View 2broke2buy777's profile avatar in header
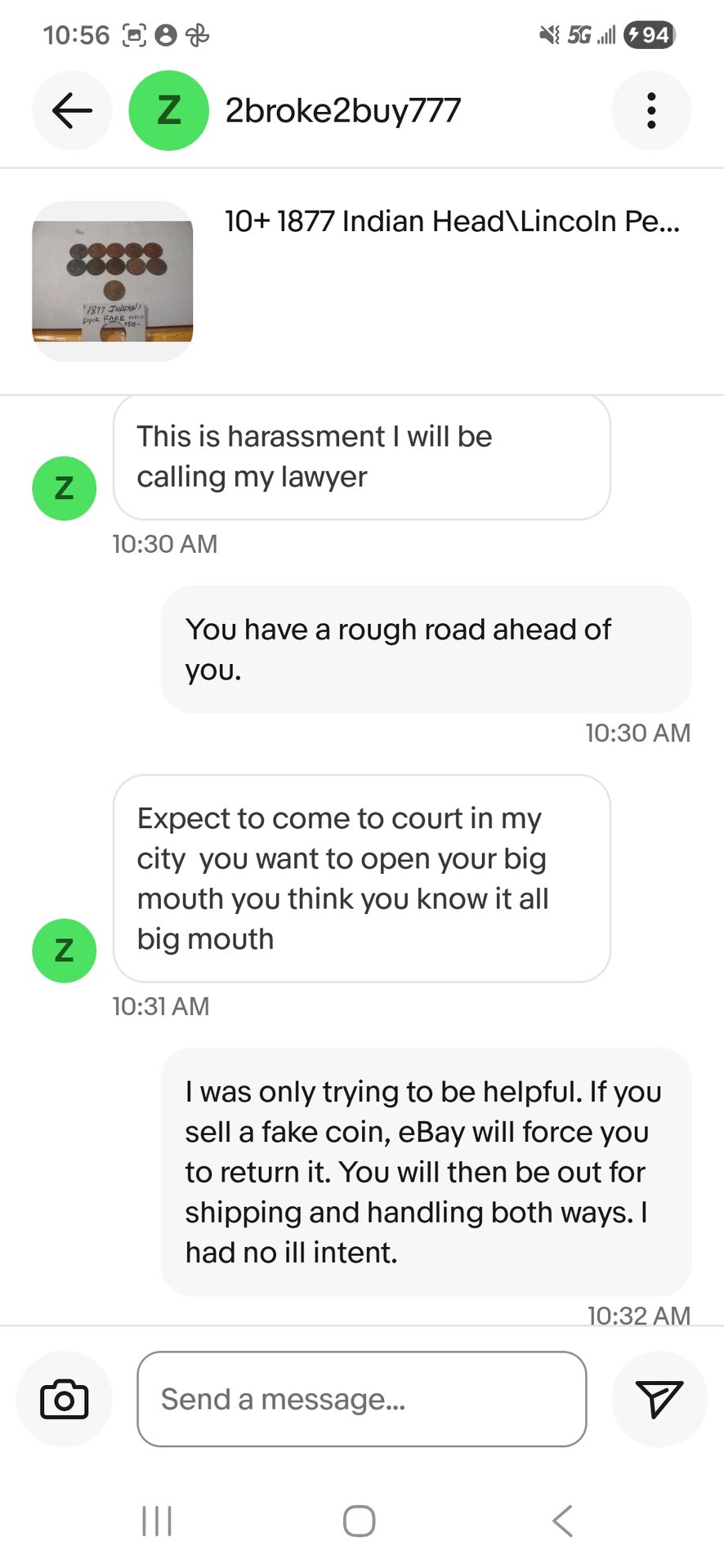The height and width of the screenshot is (1568, 724). (168, 111)
